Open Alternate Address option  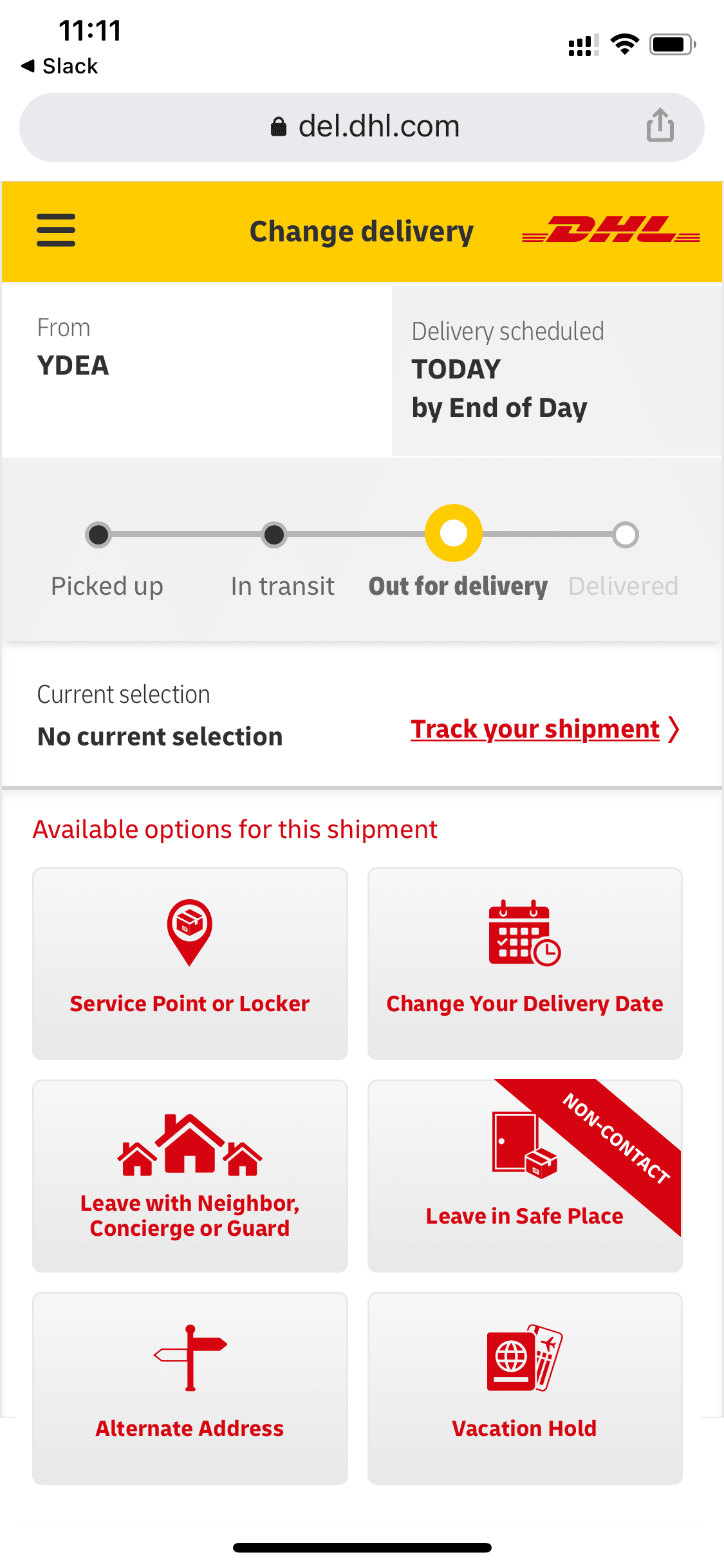coord(190,1388)
